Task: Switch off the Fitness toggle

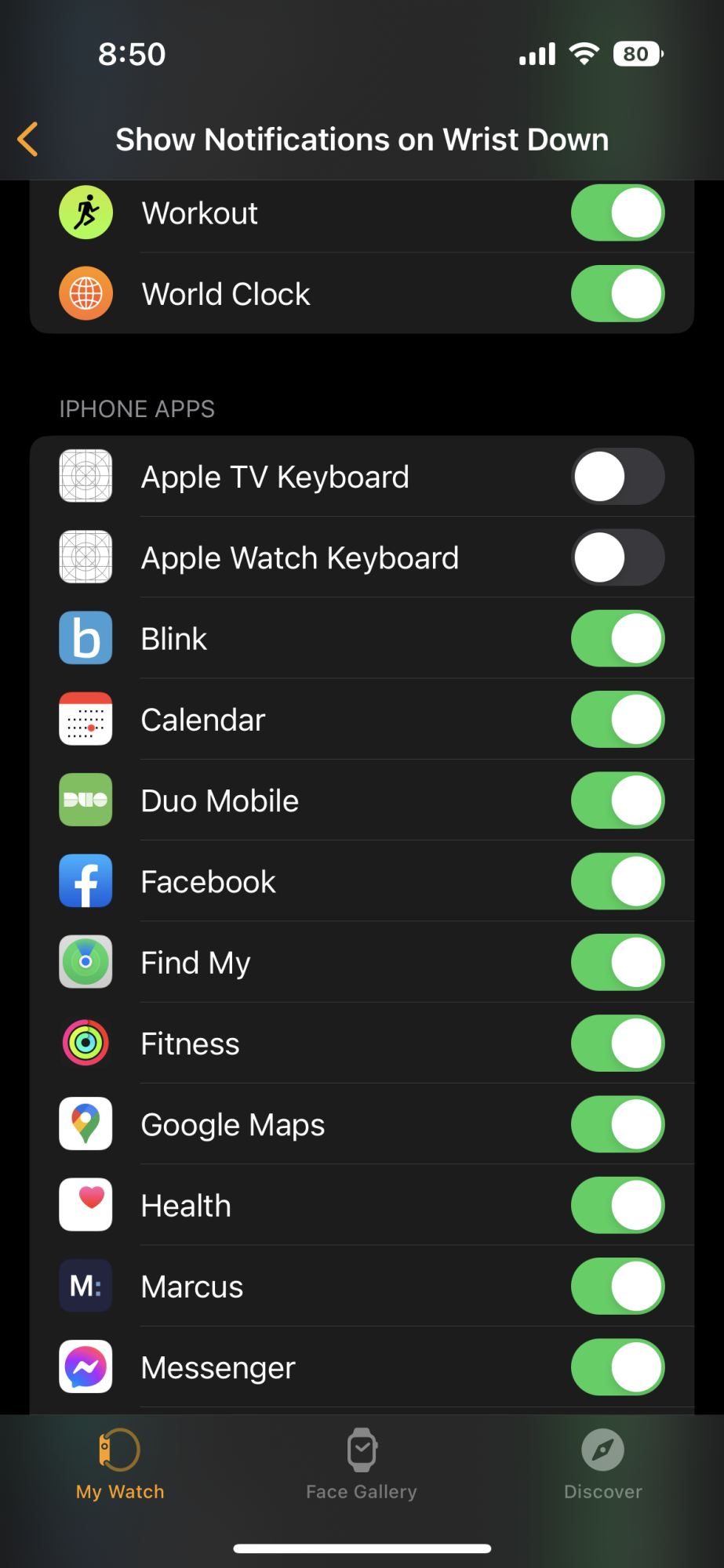Action: [617, 1044]
